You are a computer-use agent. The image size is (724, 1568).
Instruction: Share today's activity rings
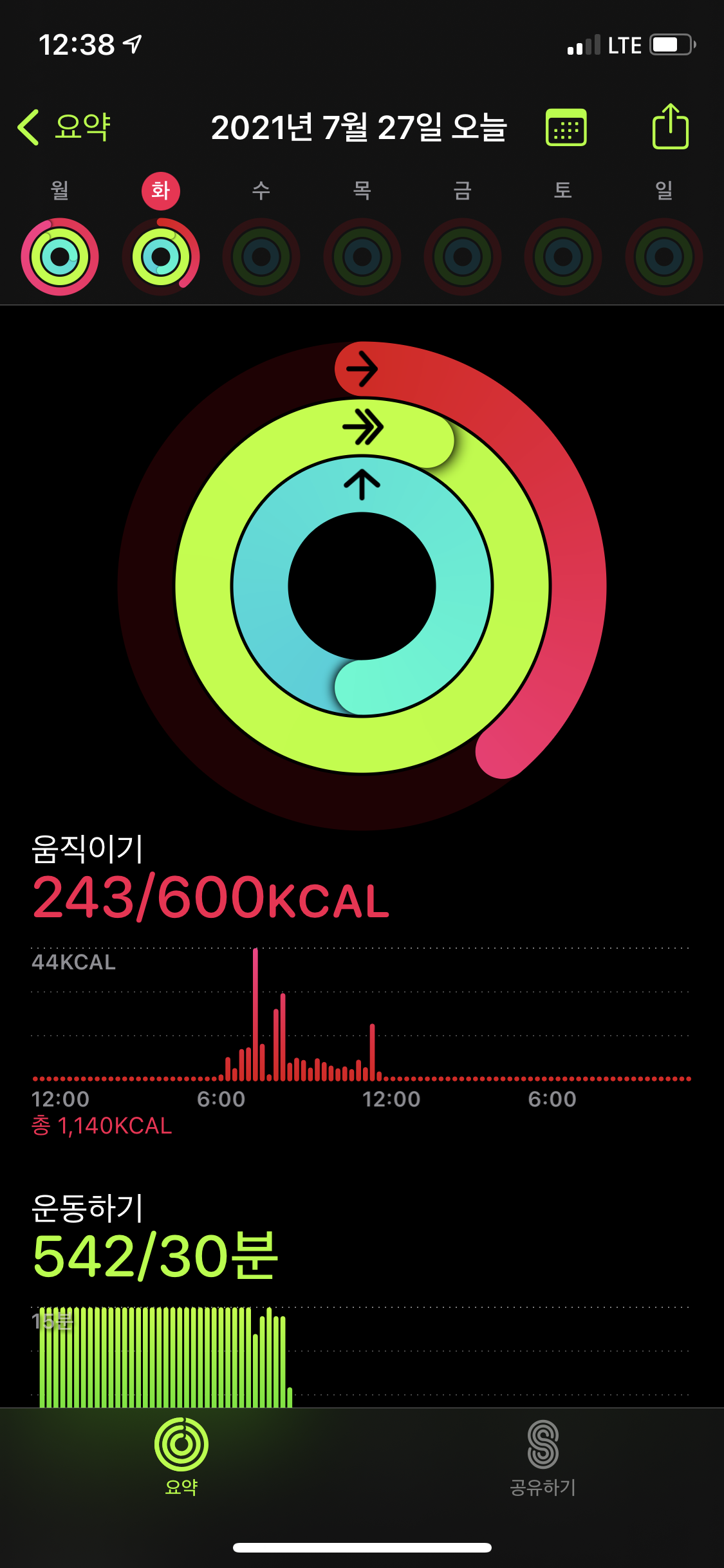[670, 127]
